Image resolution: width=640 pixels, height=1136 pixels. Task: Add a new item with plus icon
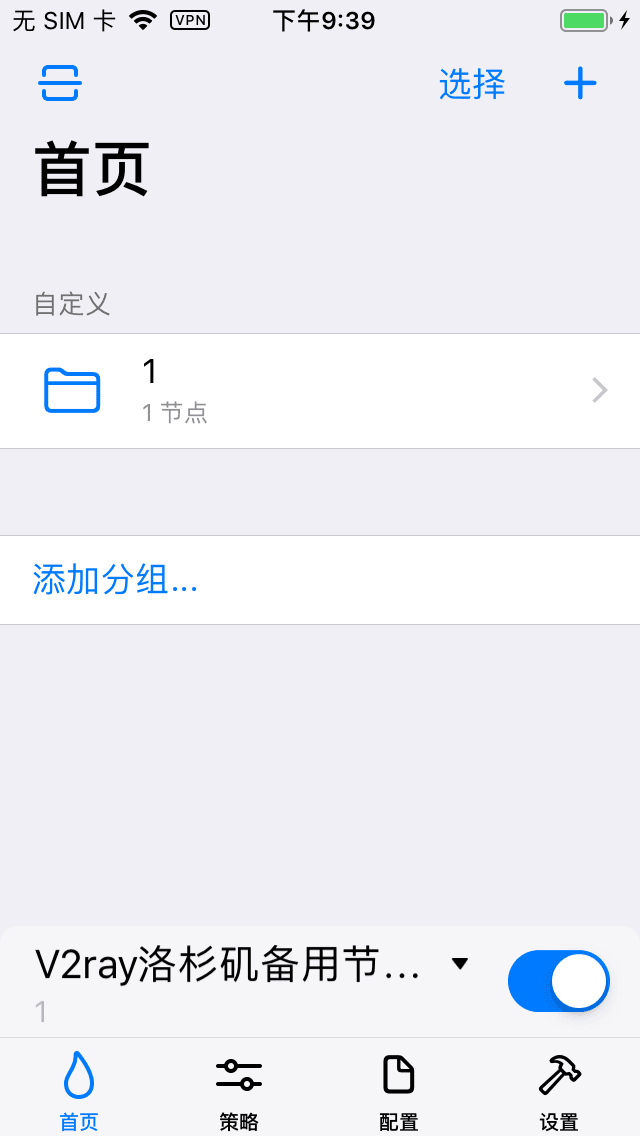580,84
